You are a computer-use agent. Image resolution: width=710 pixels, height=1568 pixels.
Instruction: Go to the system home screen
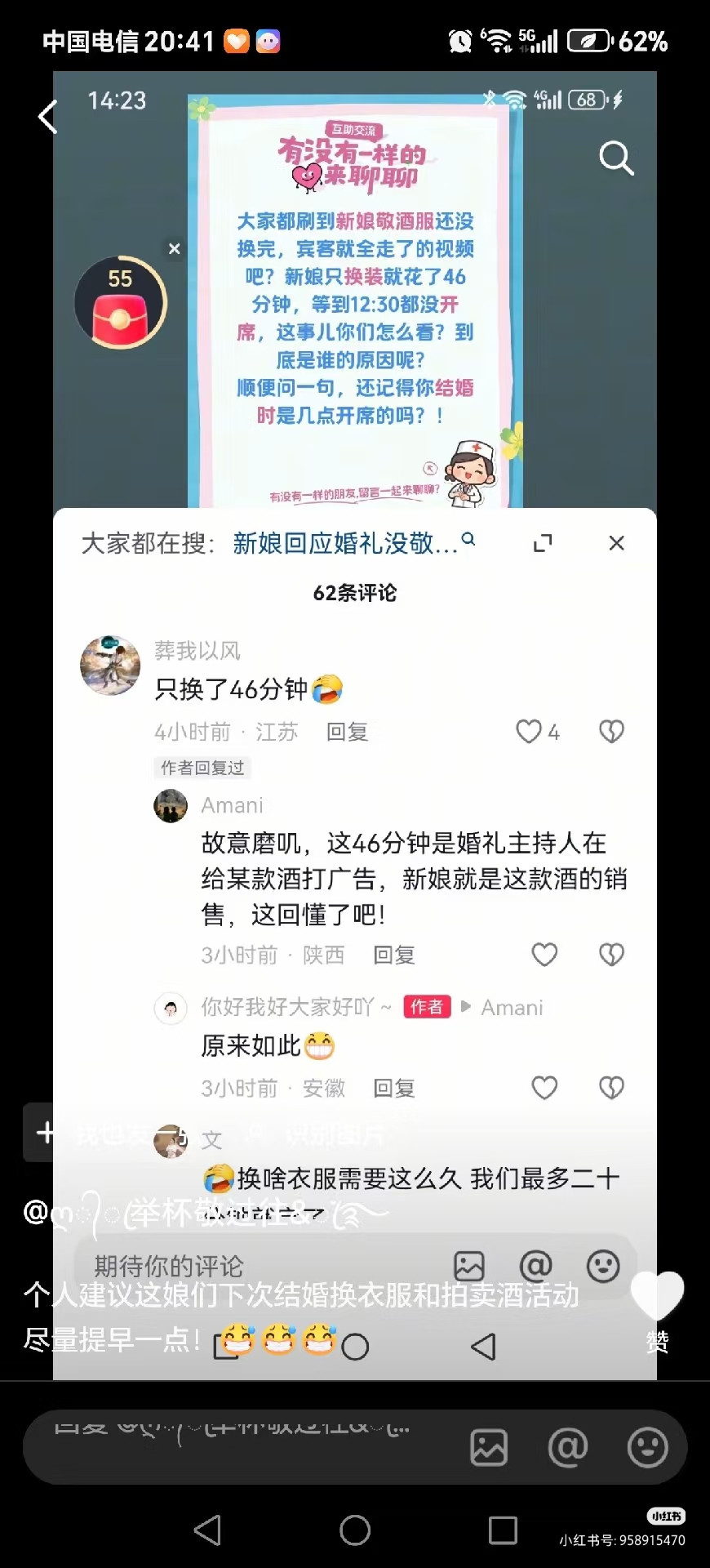coord(355,1530)
